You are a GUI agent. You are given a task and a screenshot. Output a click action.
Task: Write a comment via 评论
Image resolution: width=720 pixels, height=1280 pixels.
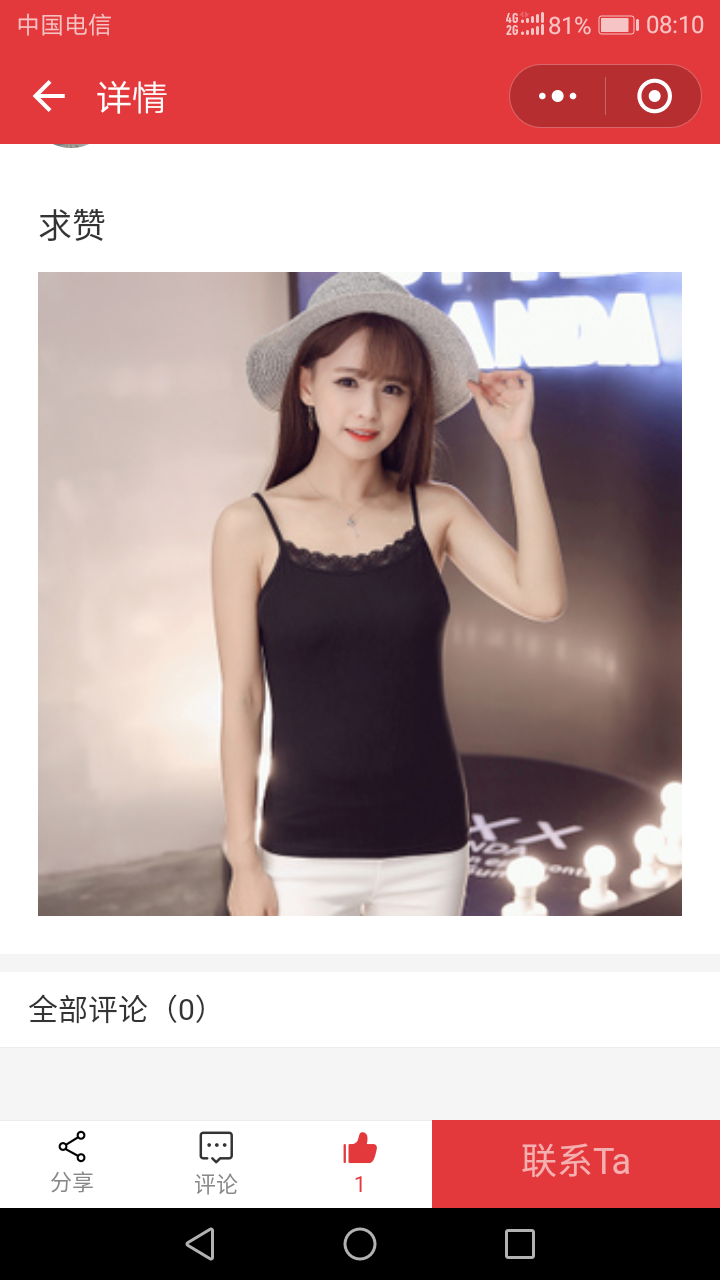(x=216, y=1163)
